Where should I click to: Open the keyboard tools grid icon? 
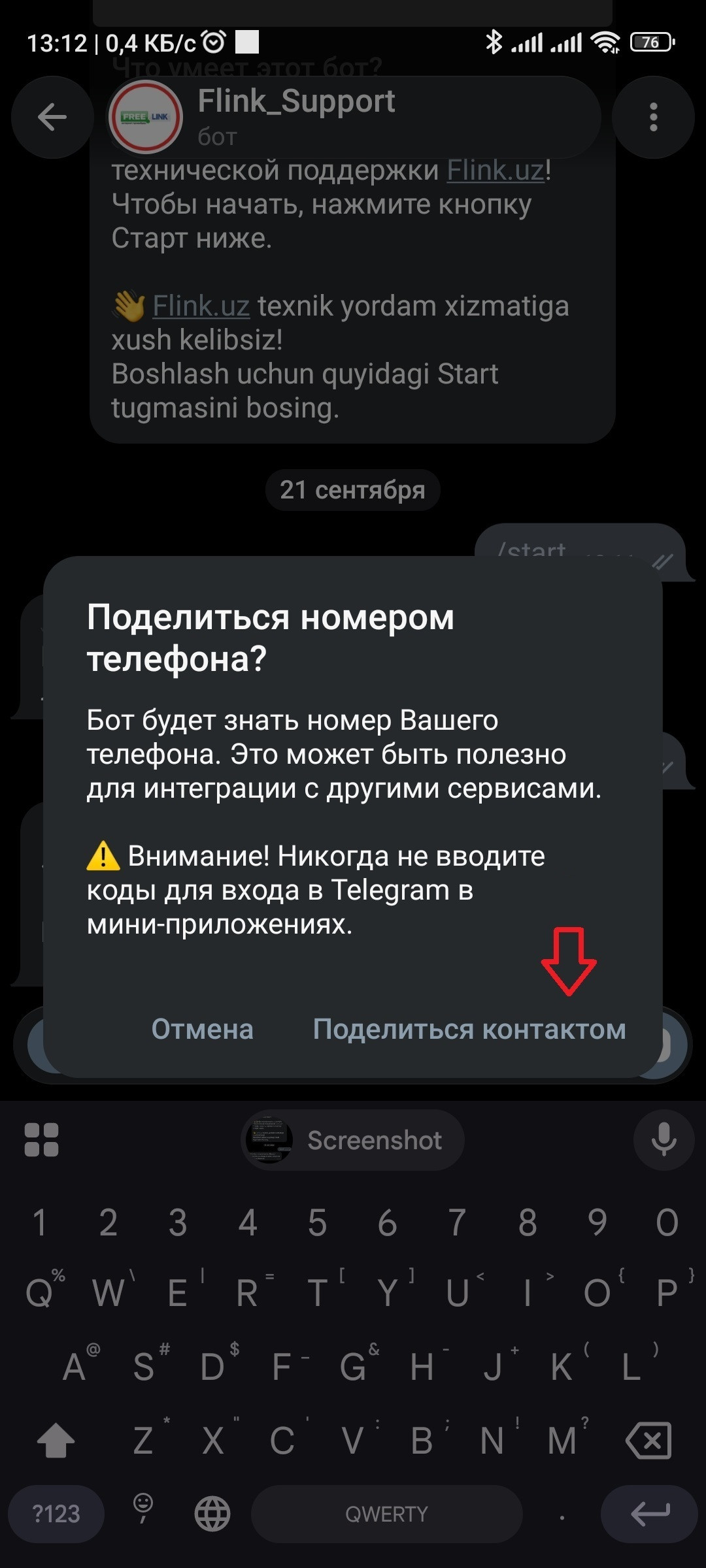click(41, 1140)
